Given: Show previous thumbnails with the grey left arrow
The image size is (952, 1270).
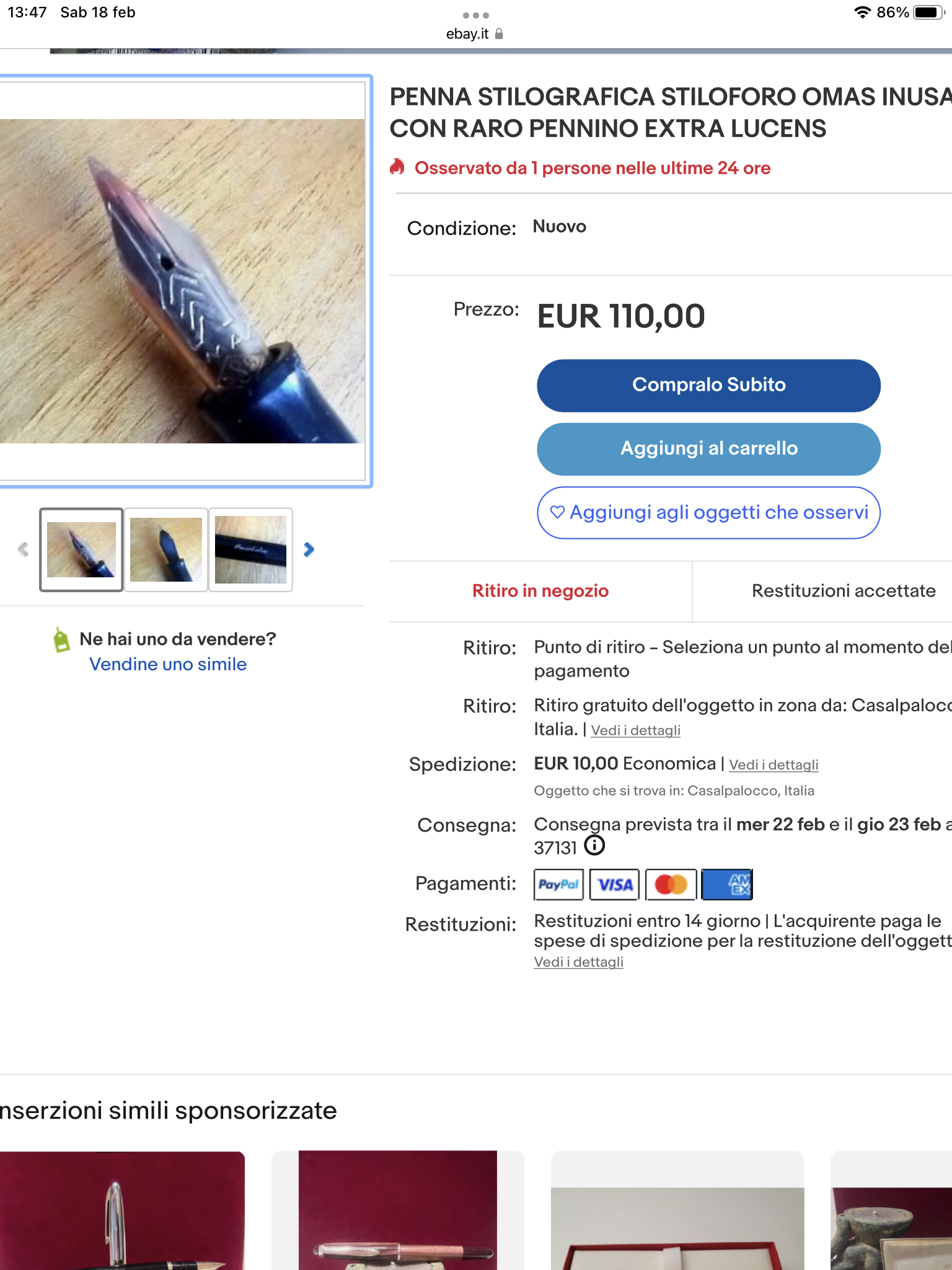Looking at the screenshot, I should [24, 549].
